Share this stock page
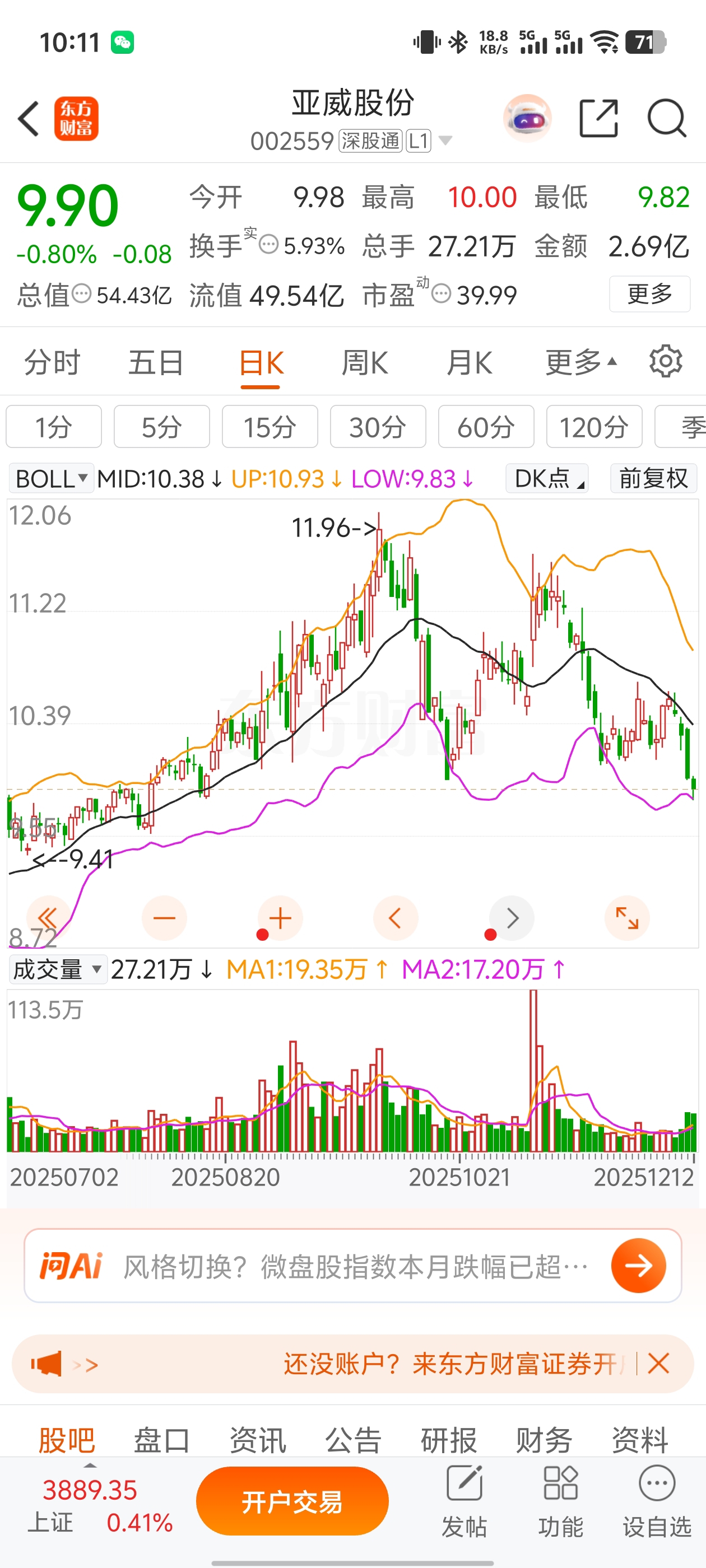This screenshot has width=706, height=1568. (598, 118)
